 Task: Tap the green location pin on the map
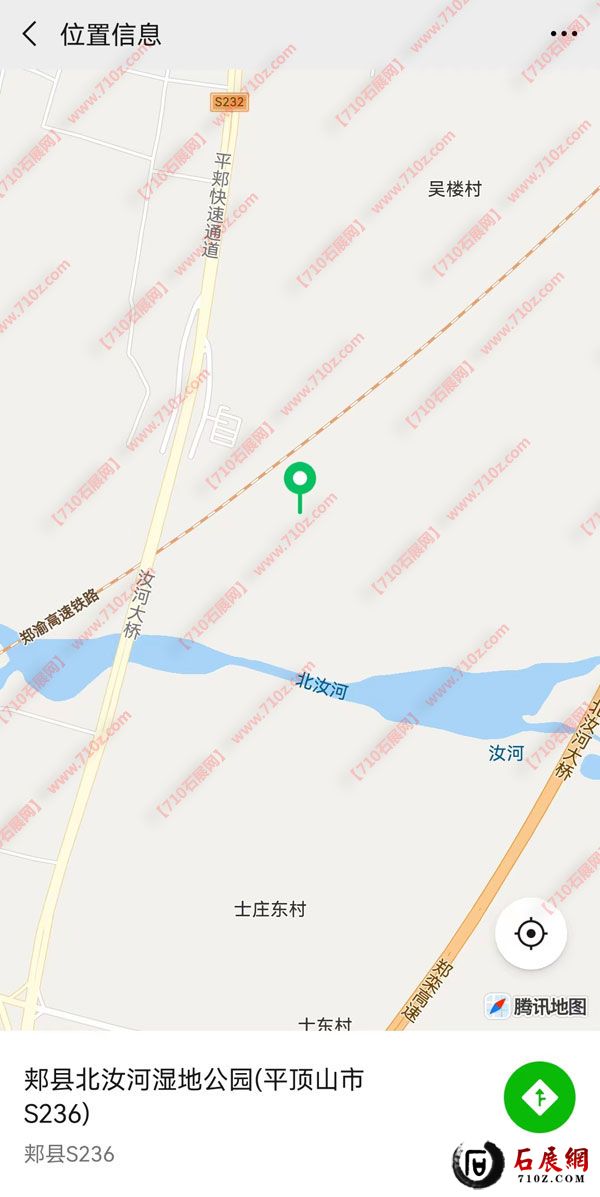[299, 481]
